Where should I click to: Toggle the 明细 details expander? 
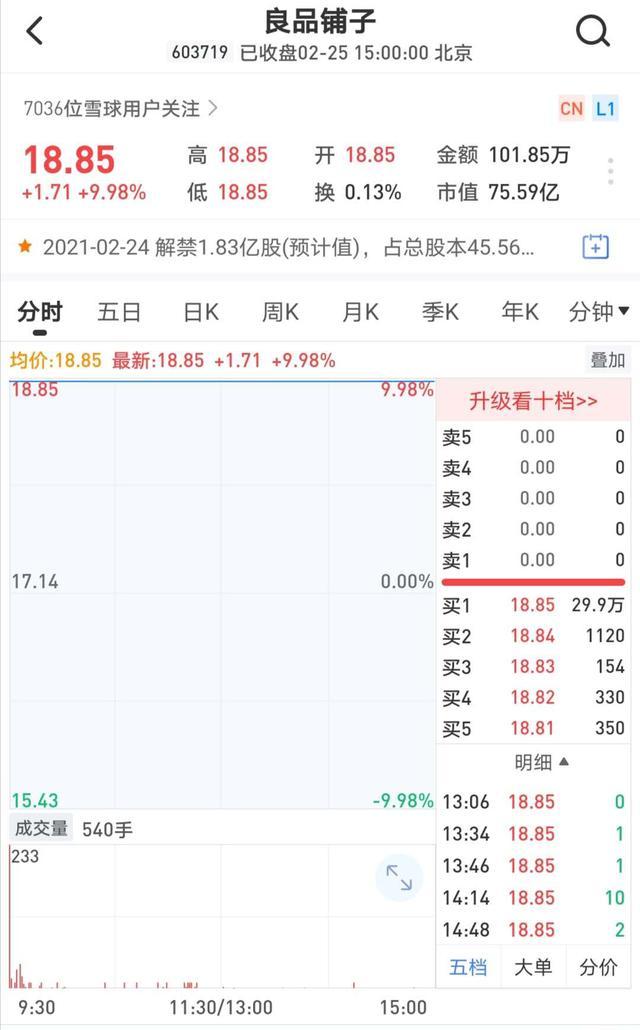[x=541, y=763]
